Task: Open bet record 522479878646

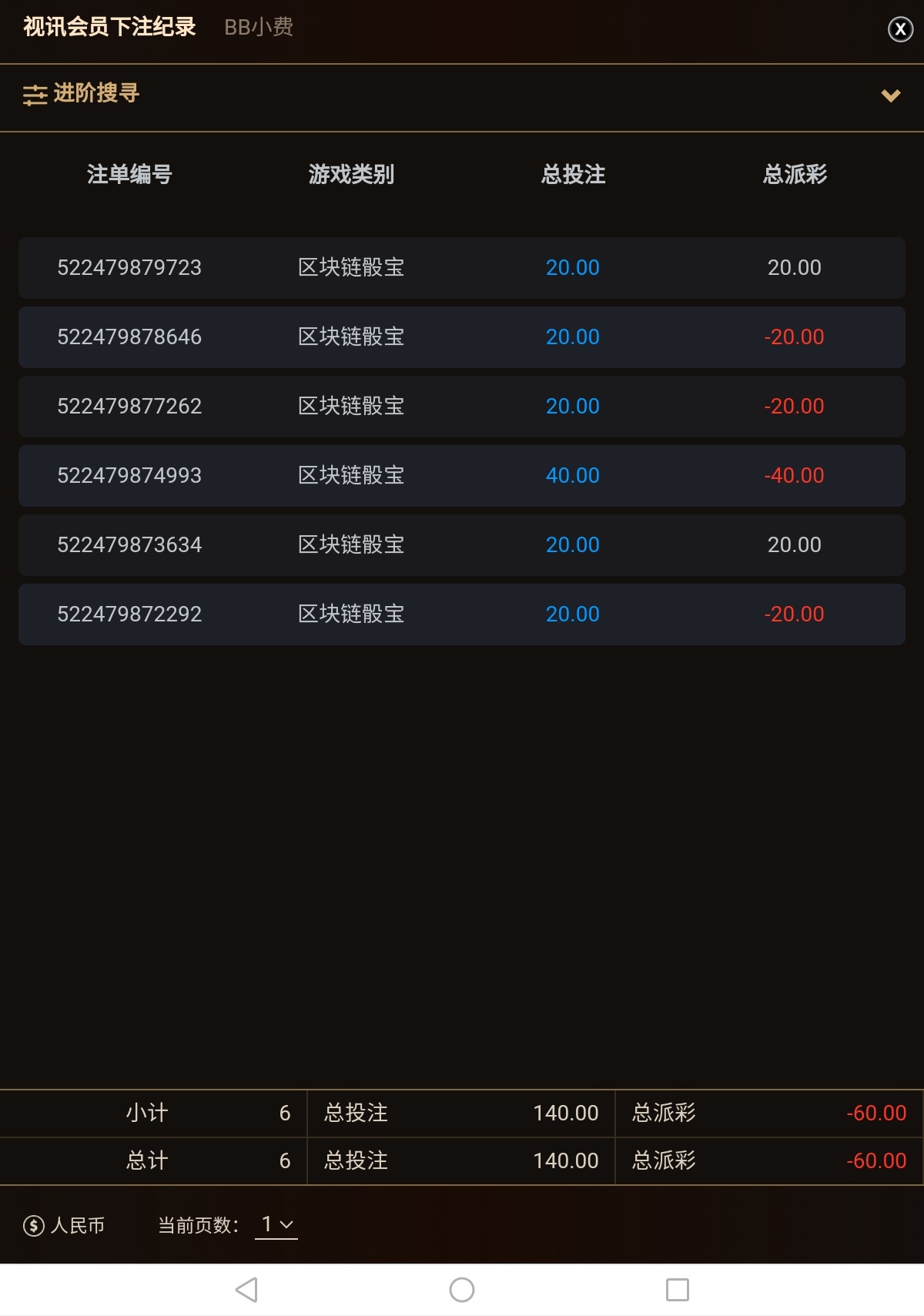Action: click(x=129, y=337)
